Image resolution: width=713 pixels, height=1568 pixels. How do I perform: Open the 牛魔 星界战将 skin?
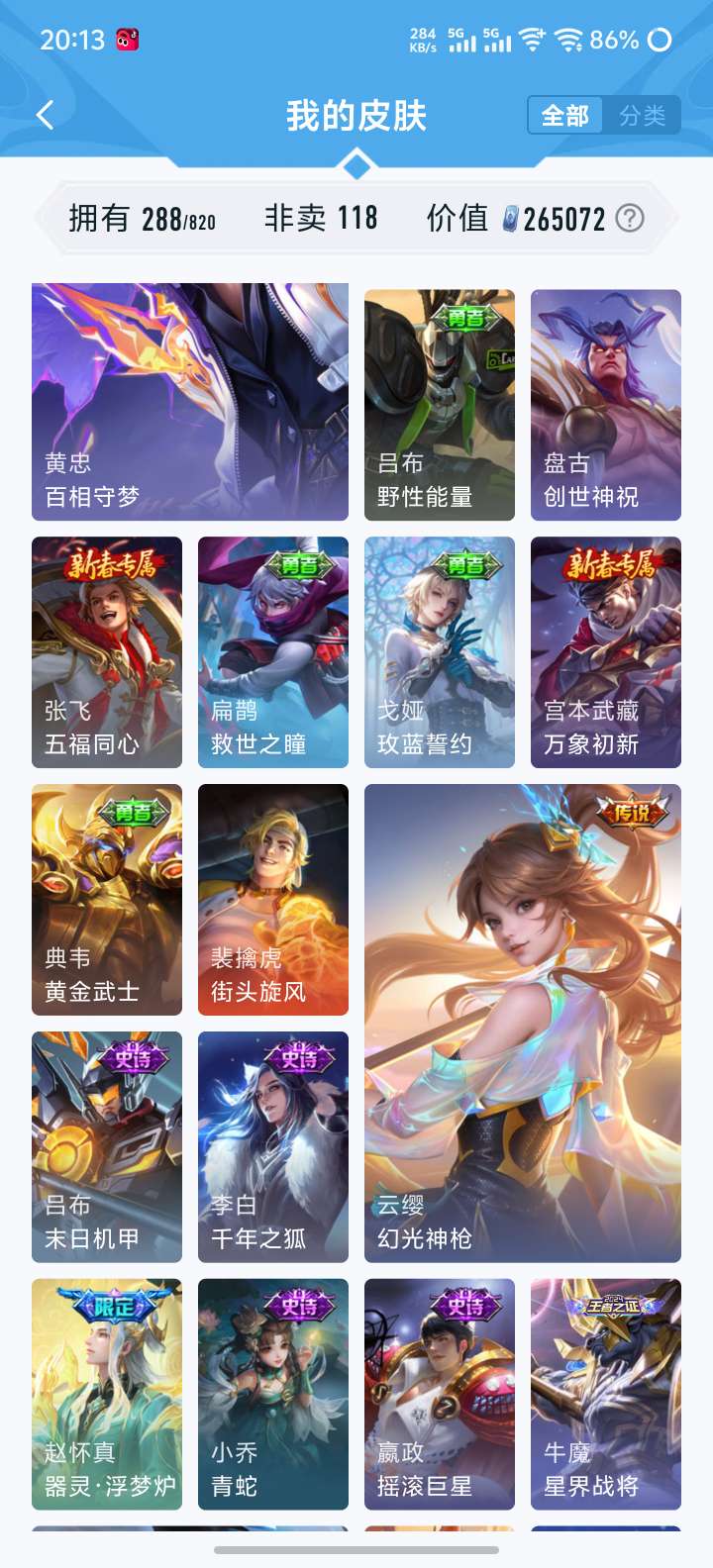606,1395
